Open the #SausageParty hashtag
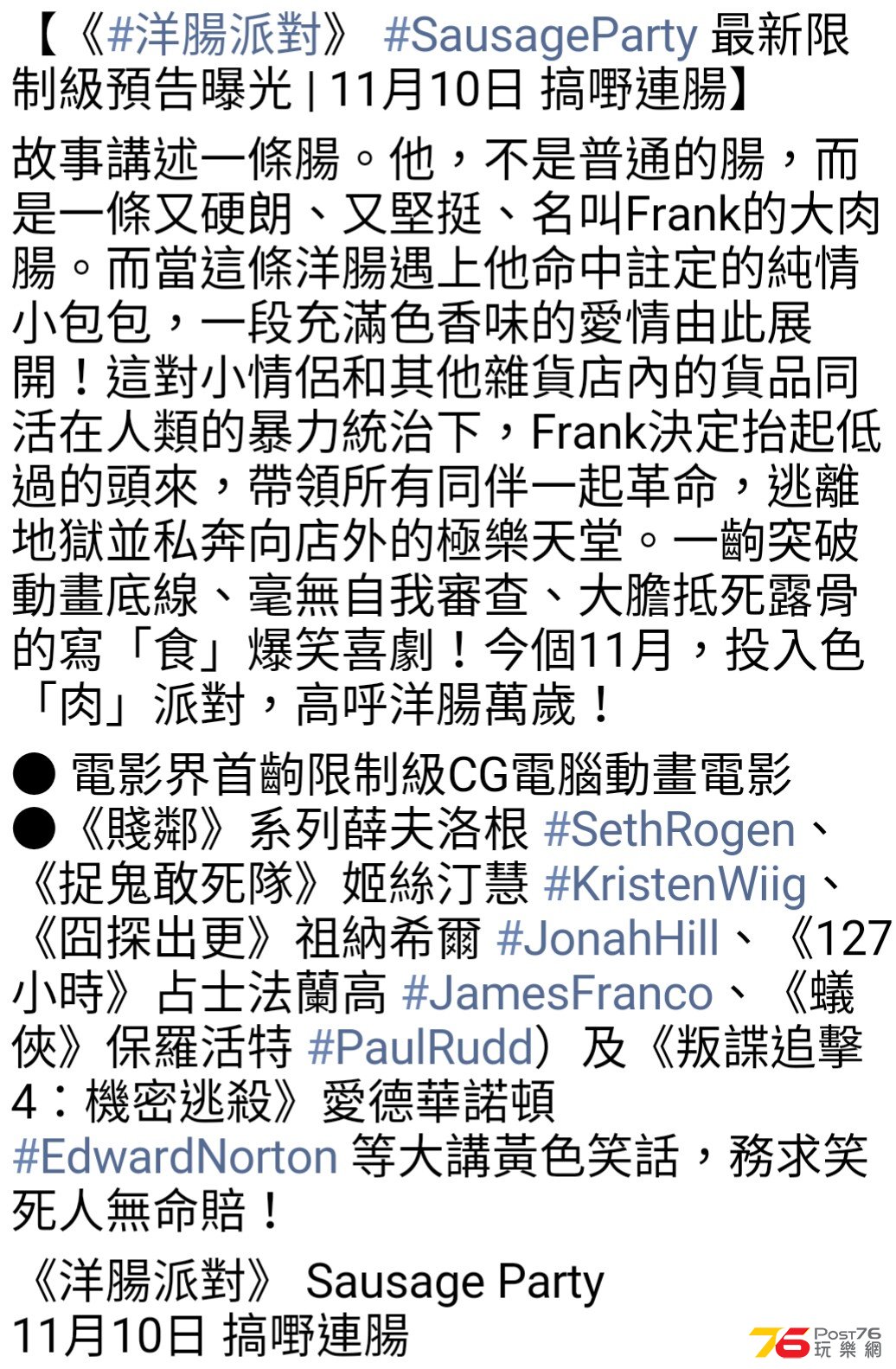Image resolution: width=896 pixels, height=1369 pixels. point(541,35)
